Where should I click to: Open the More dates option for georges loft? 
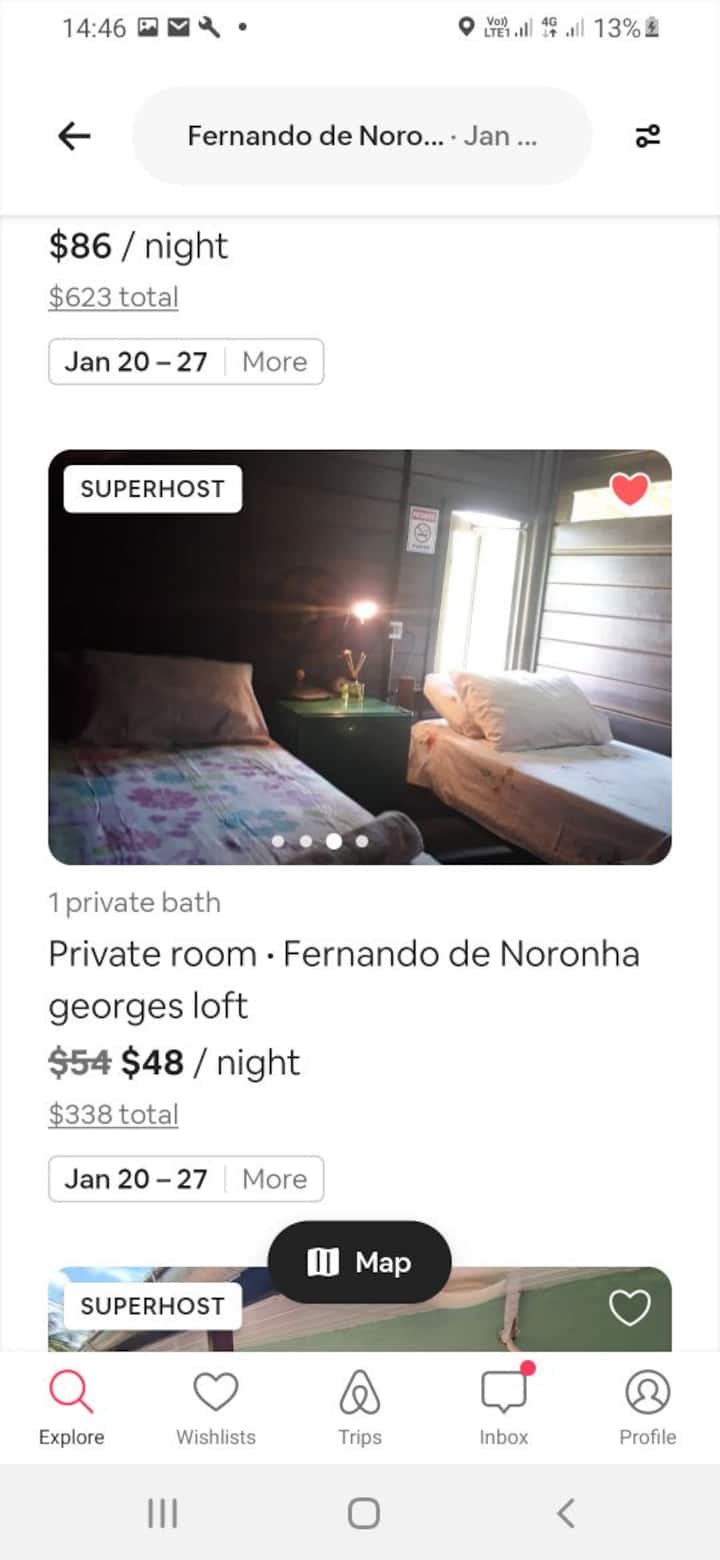pyautogui.click(x=275, y=1179)
